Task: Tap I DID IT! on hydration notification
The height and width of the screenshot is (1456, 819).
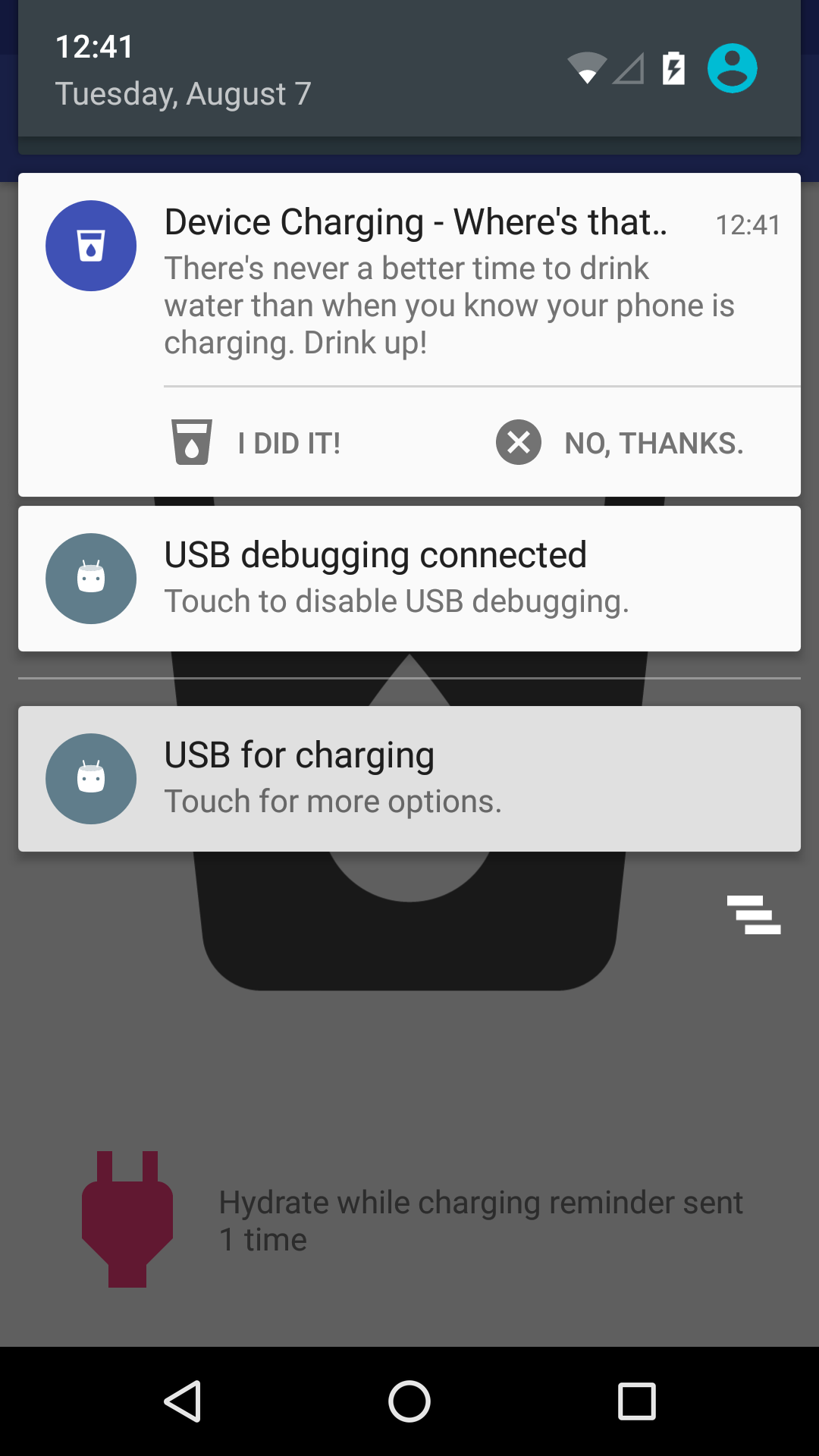Action: 256,442
